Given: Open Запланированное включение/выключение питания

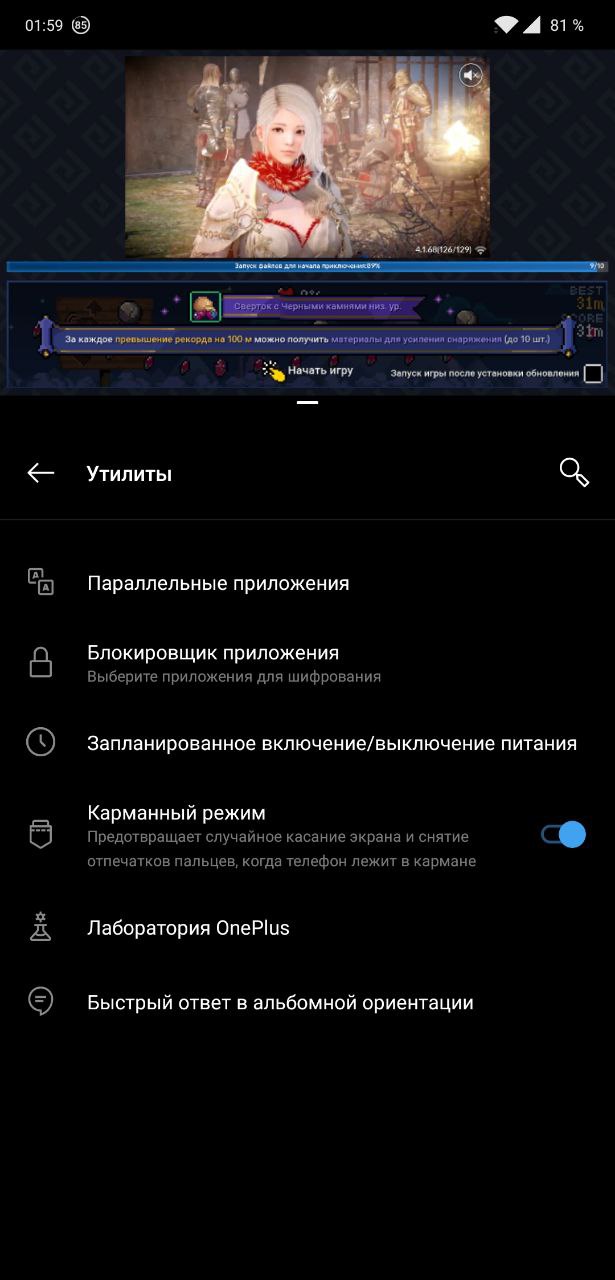Looking at the screenshot, I should click(331, 743).
